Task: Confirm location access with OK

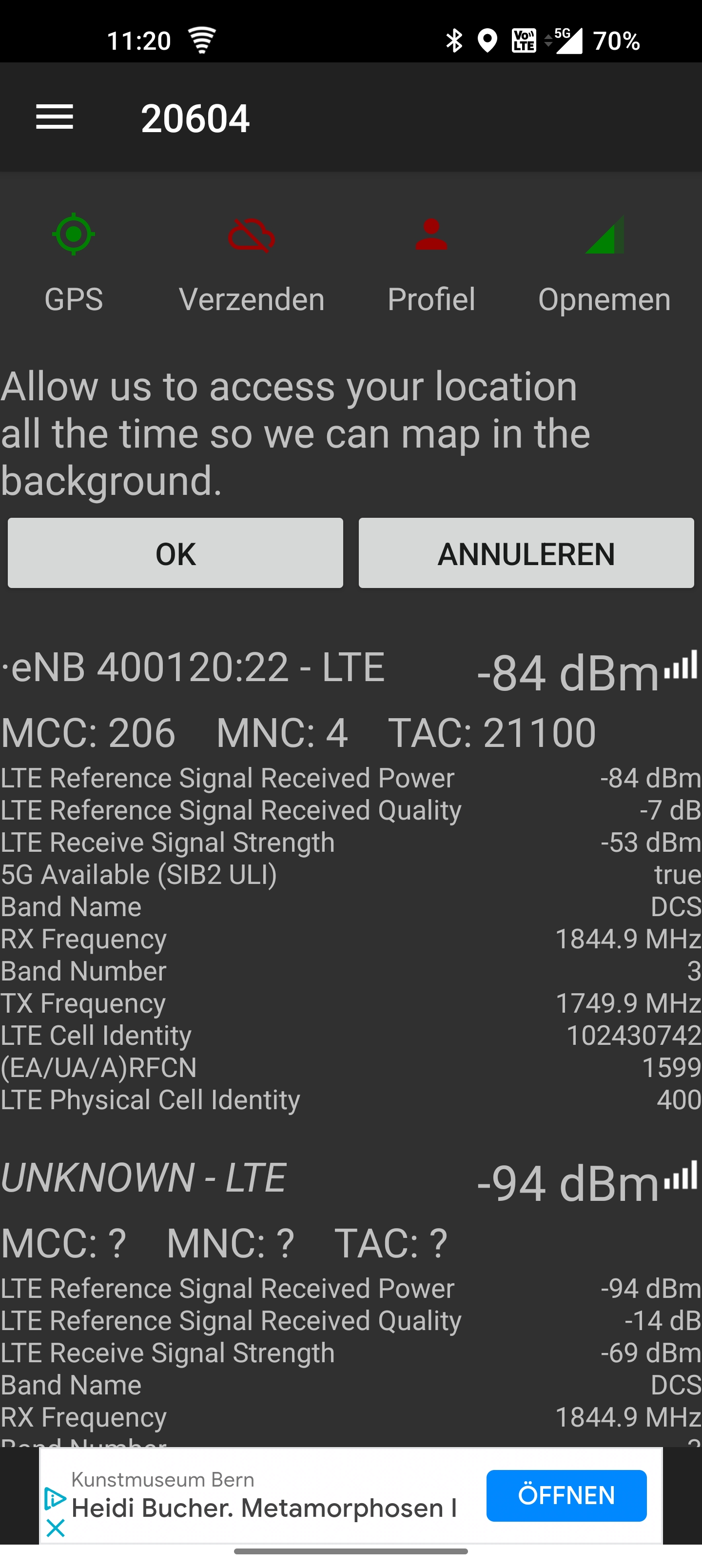Action: (x=175, y=553)
